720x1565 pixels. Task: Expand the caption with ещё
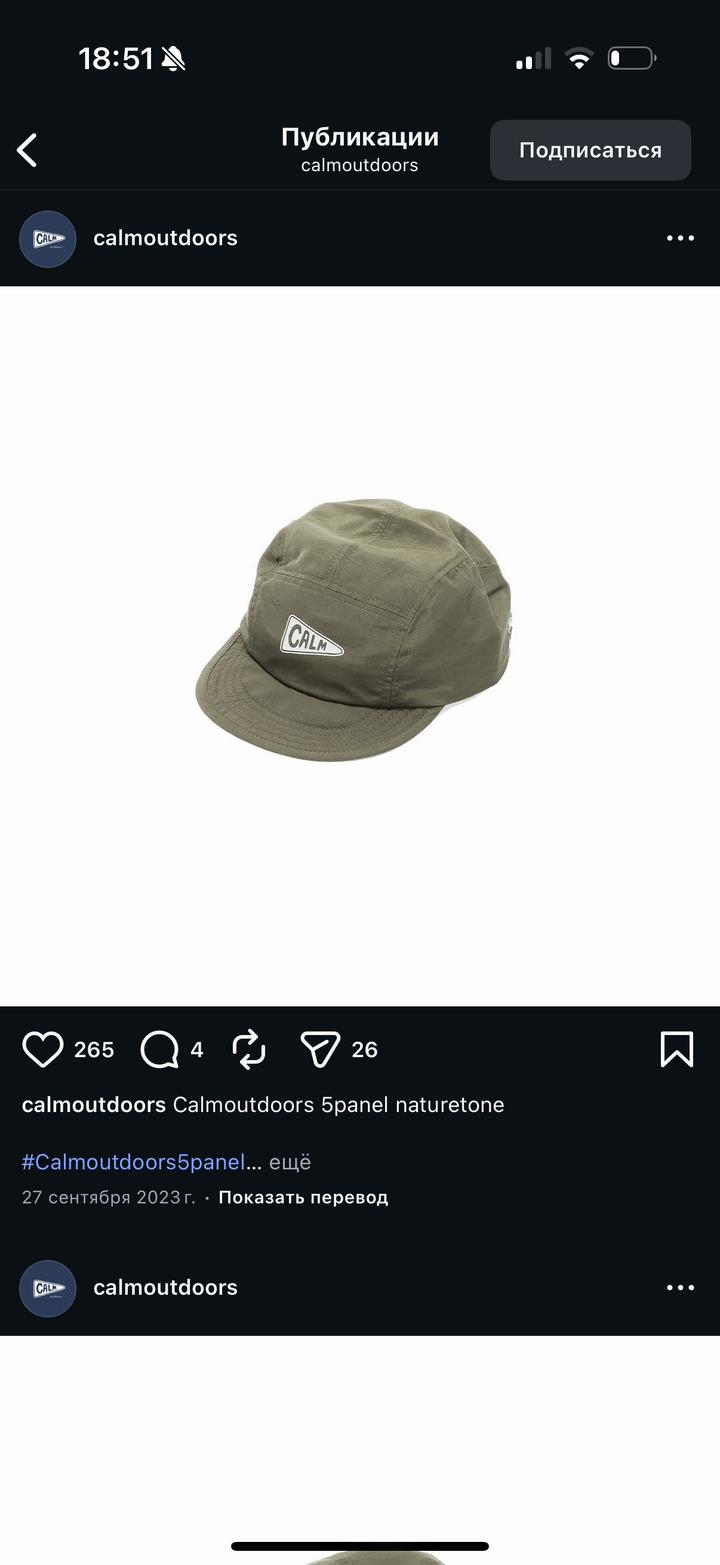click(290, 1162)
